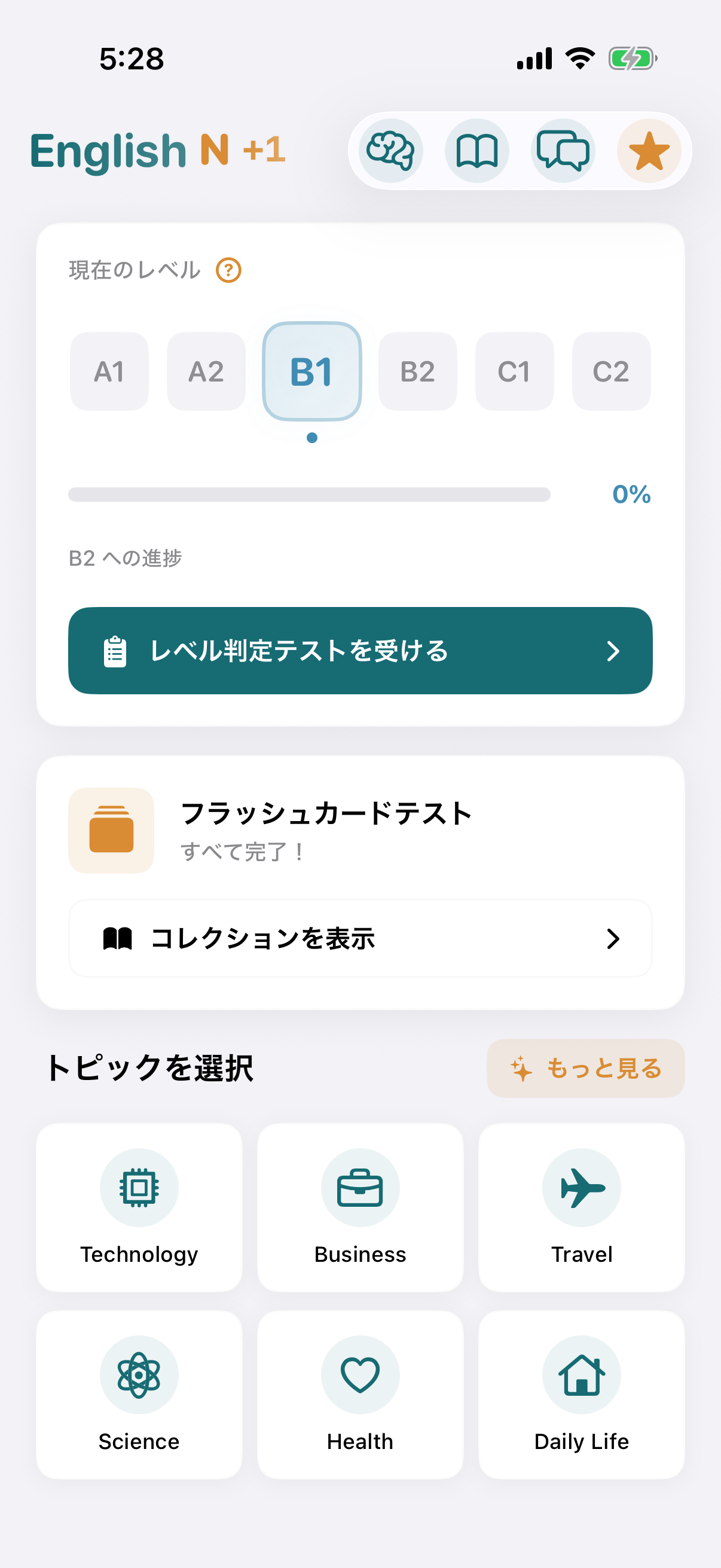This screenshot has height=1568, width=721.
Task: Select the Business briefcase icon
Action: 360,1188
